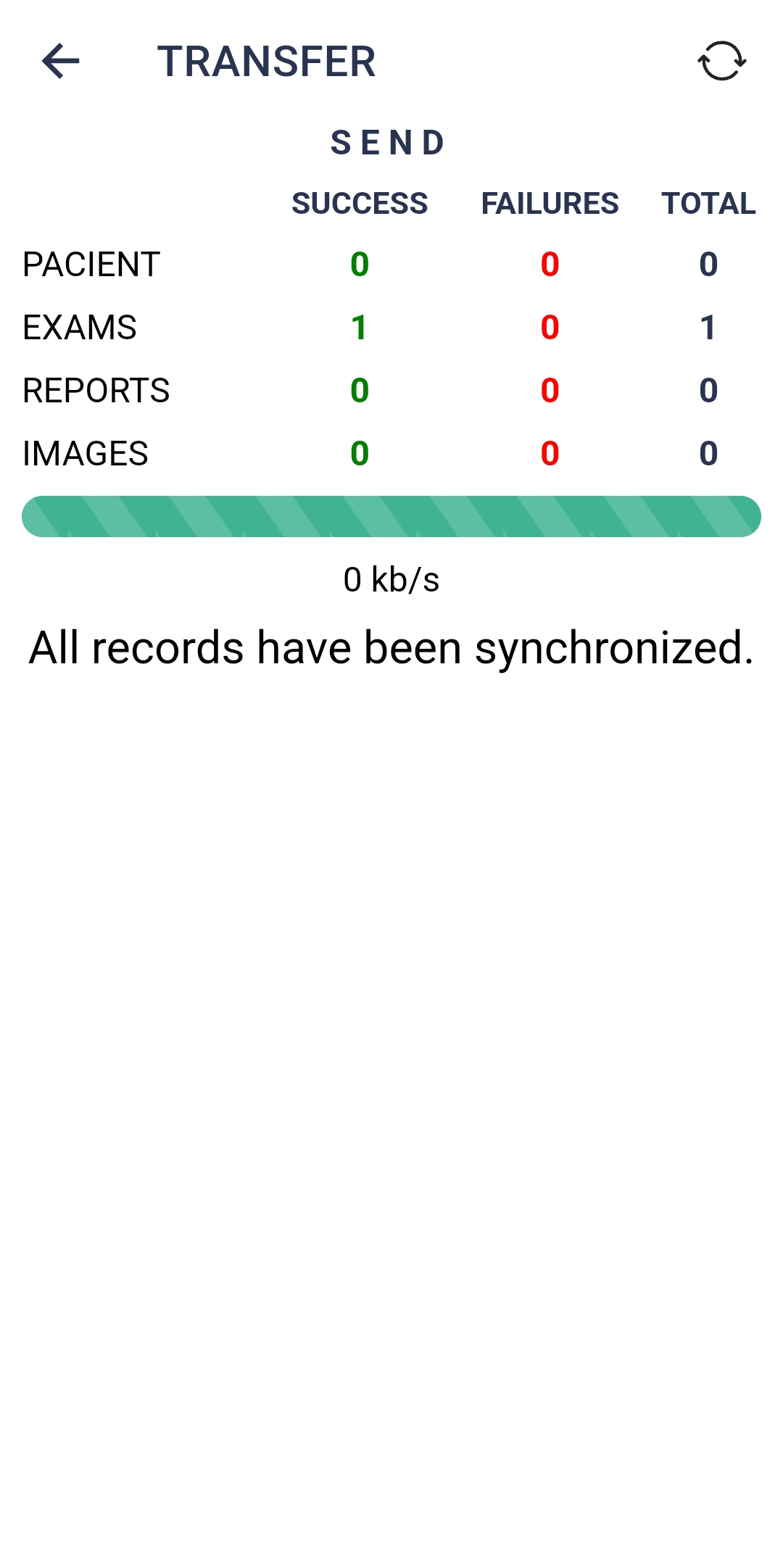Tap the sync refresh icon
Viewport: 783px width, 1568px height.
tap(721, 61)
